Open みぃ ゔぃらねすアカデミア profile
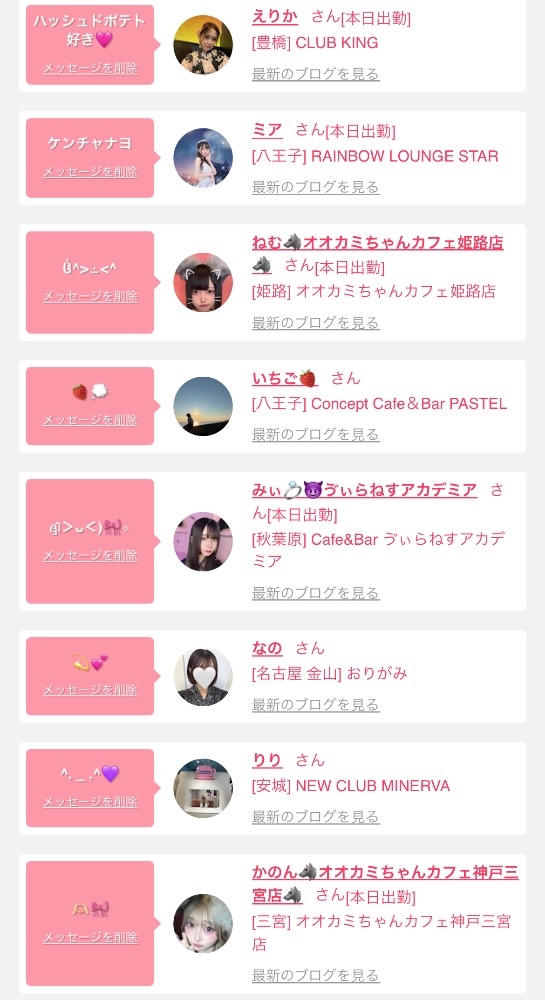Viewport: 545px width, 1000px height. point(365,490)
